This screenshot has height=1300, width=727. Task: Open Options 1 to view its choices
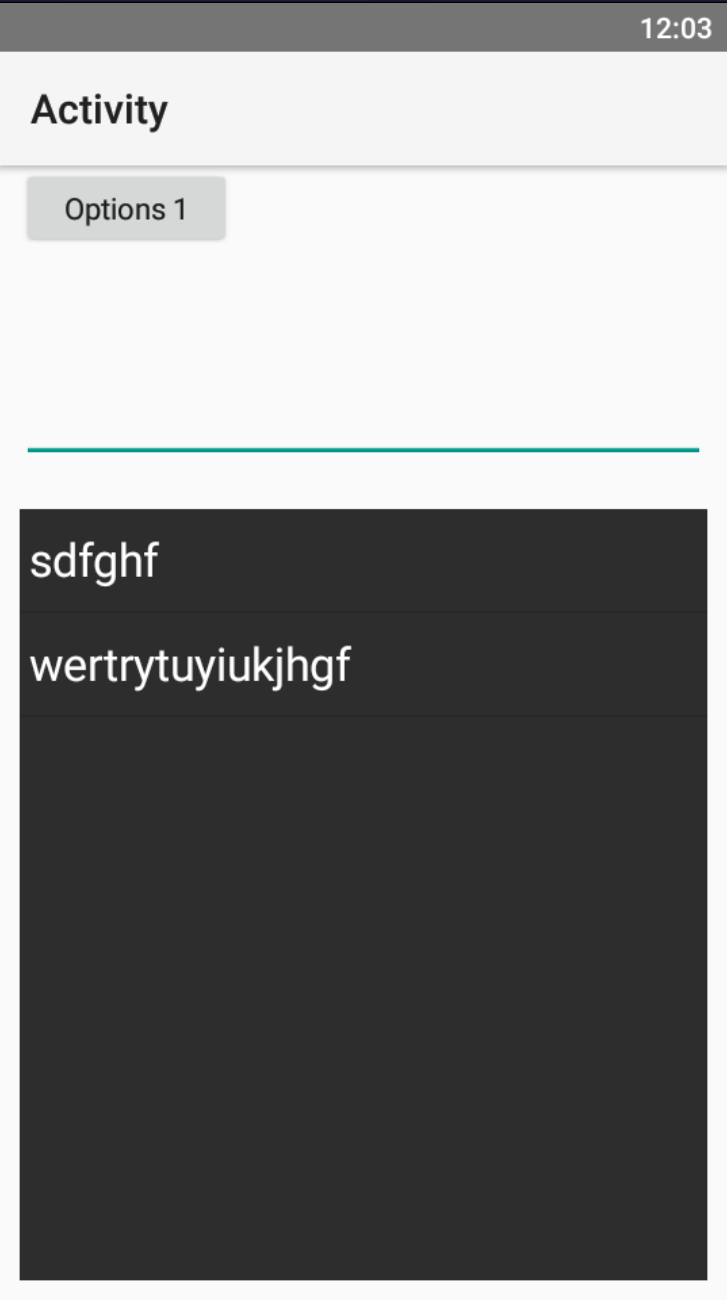(124, 207)
